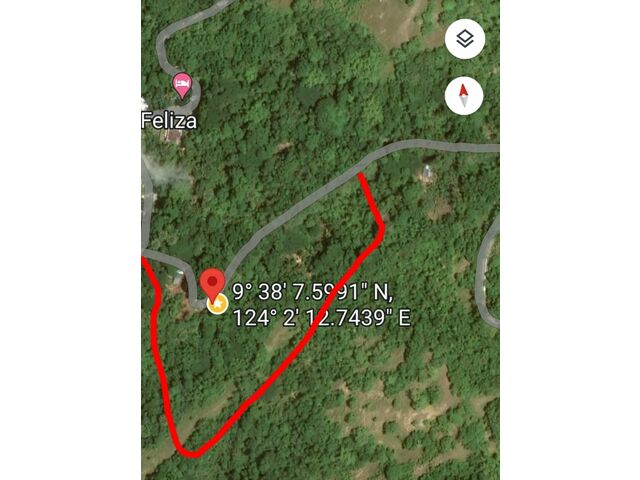The width and height of the screenshot is (640, 480).
Task: Open the Feliza lodging pin
Action: point(181,83)
